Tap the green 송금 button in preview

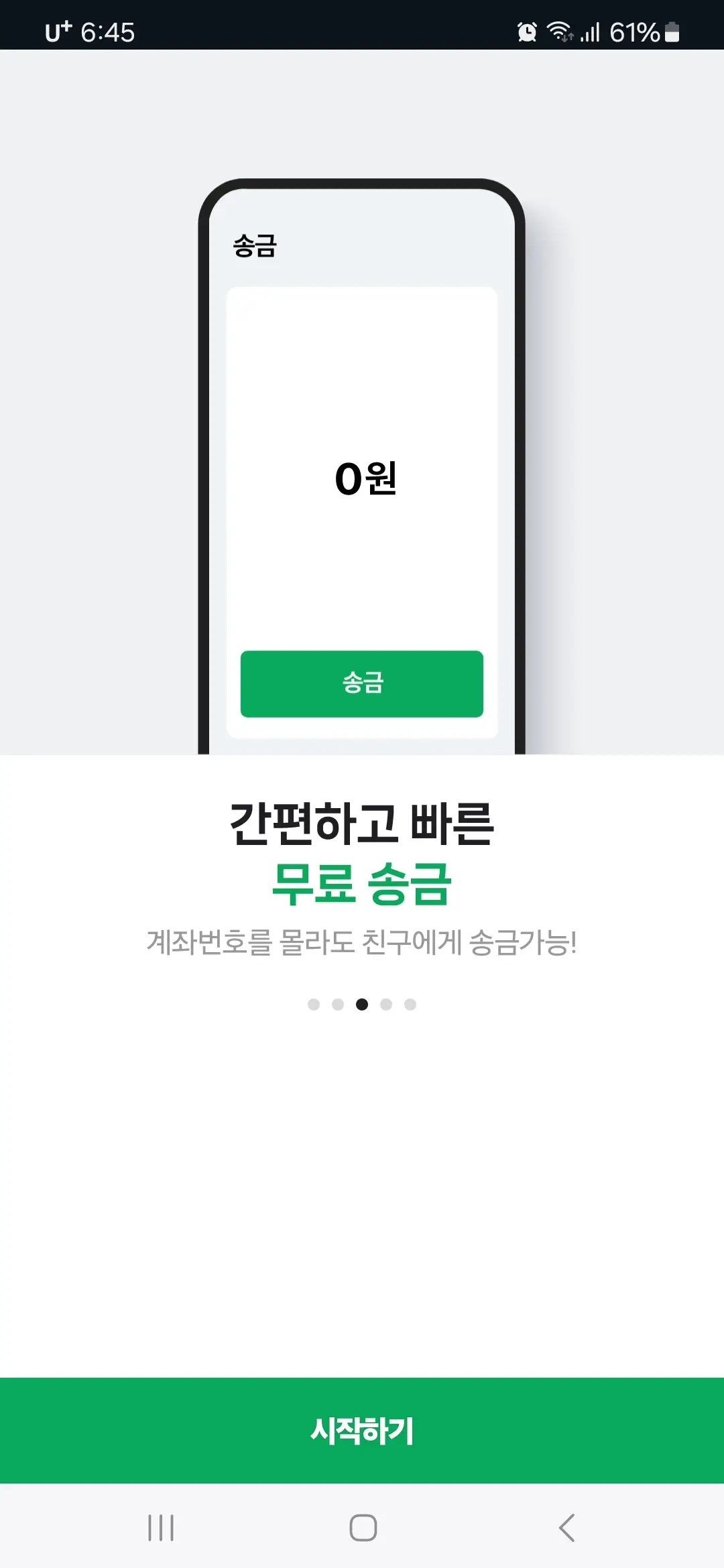coord(361,685)
